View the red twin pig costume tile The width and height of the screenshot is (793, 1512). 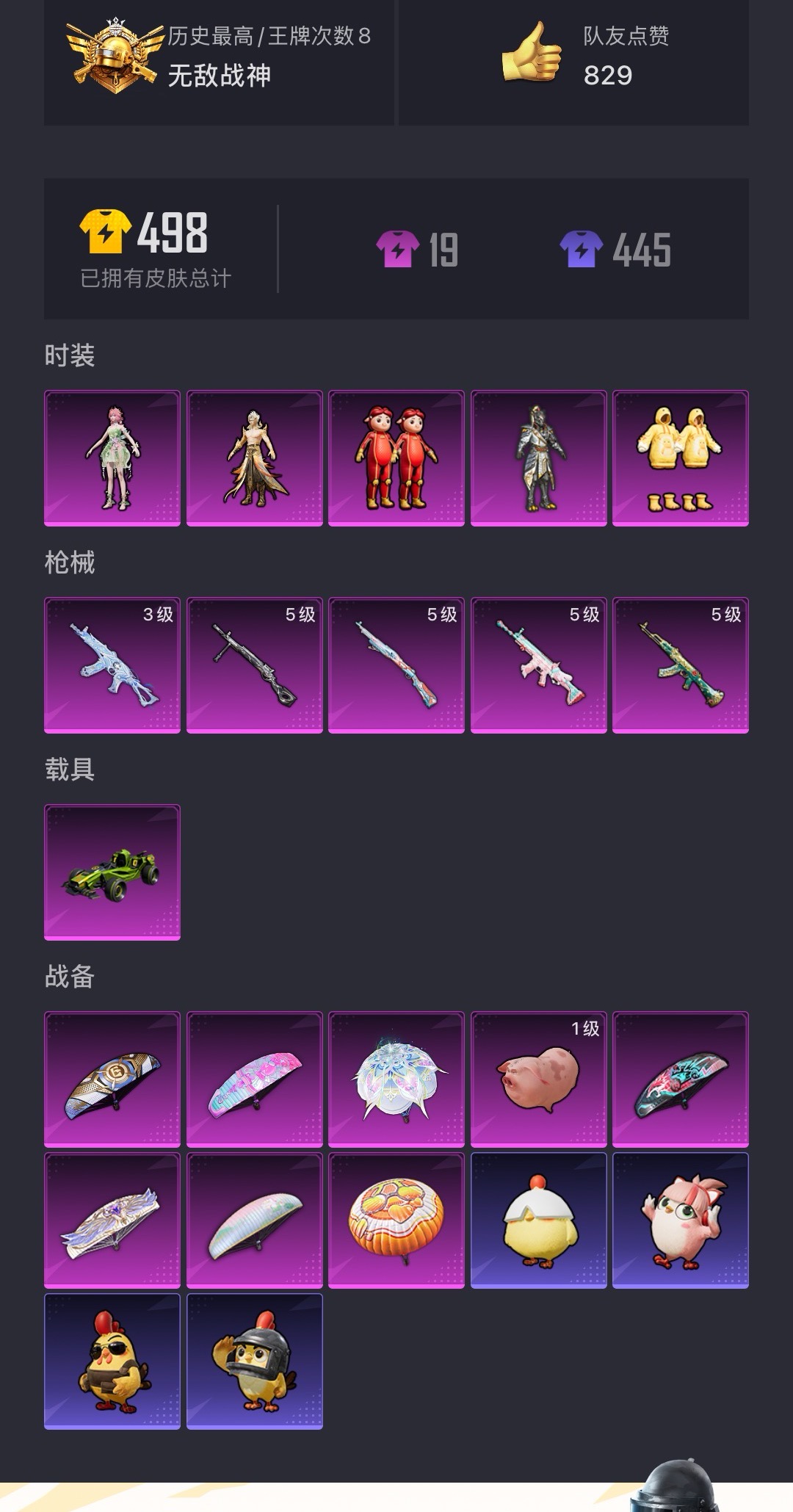coord(396,457)
